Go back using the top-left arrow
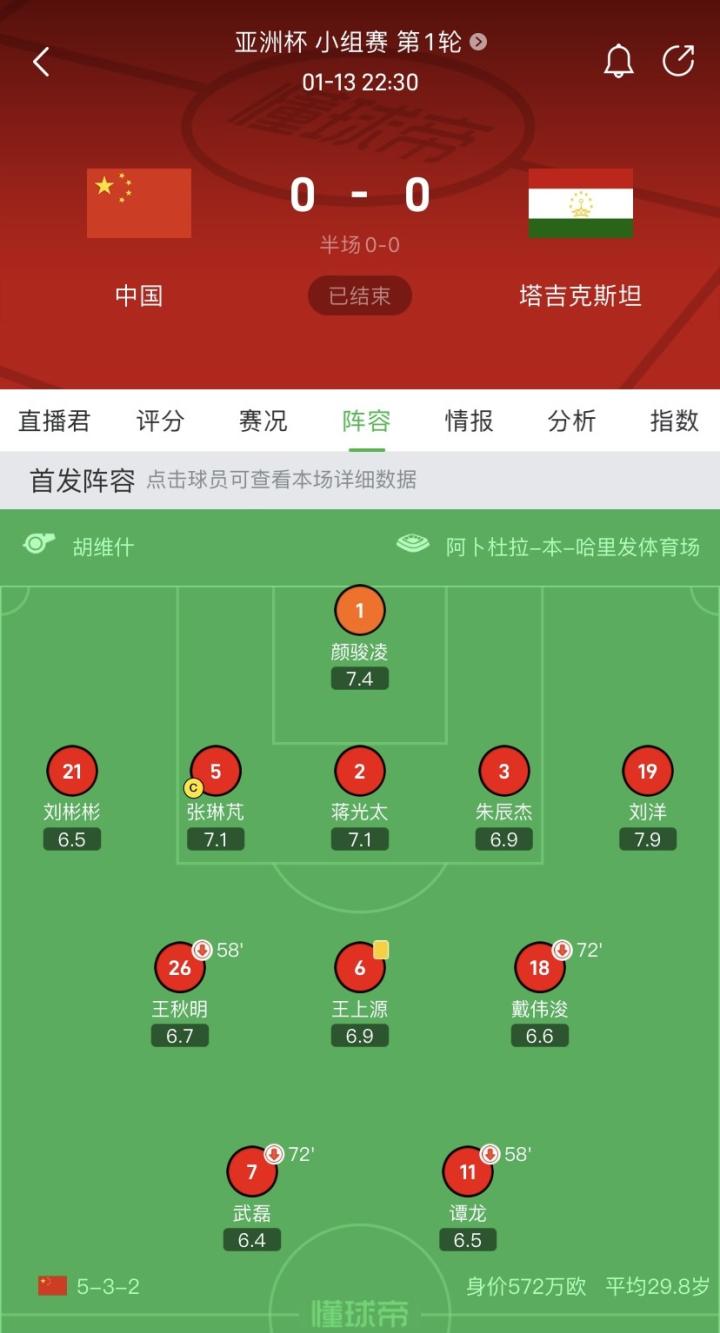This screenshot has height=1333, width=720. point(41,62)
